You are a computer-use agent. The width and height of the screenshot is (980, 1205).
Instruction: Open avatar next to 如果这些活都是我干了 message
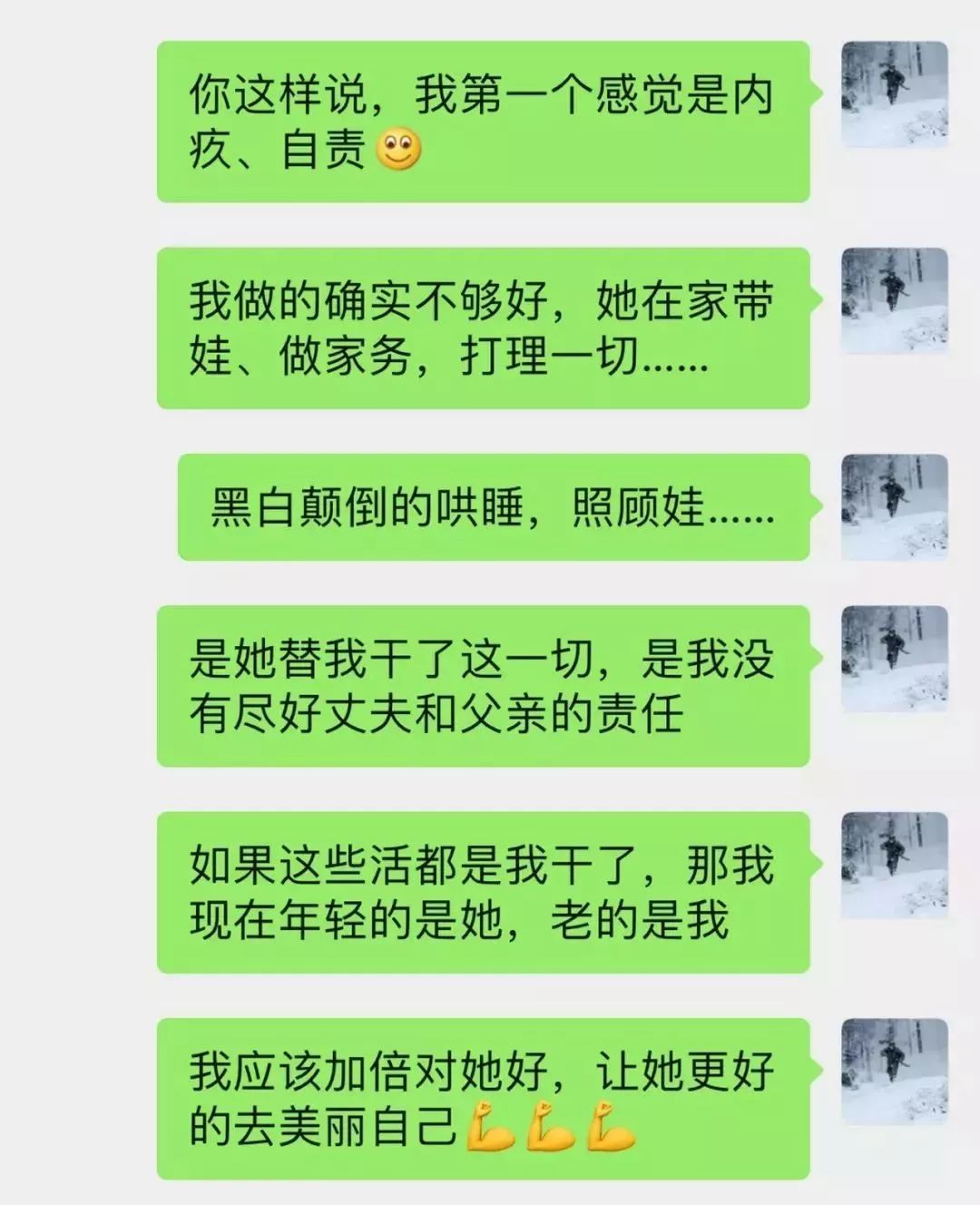click(x=895, y=865)
